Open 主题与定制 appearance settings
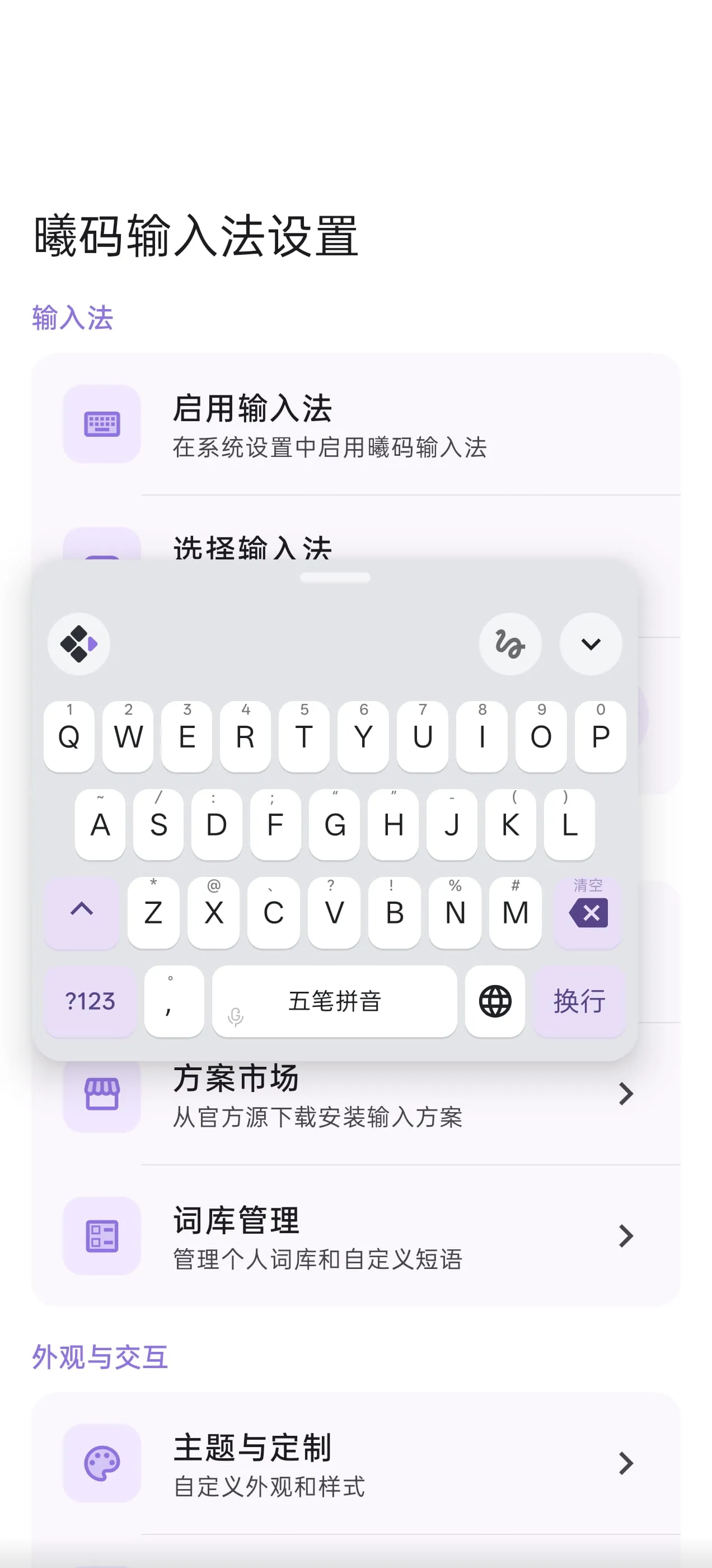The image size is (712, 1568). (355, 1463)
